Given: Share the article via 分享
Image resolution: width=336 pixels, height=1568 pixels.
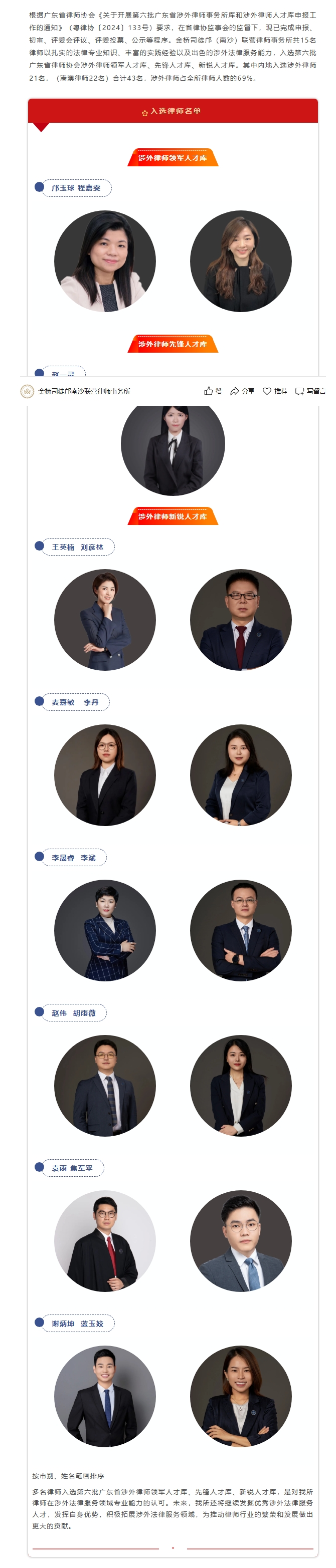Looking at the screenshot, I should tap(242, 391).
